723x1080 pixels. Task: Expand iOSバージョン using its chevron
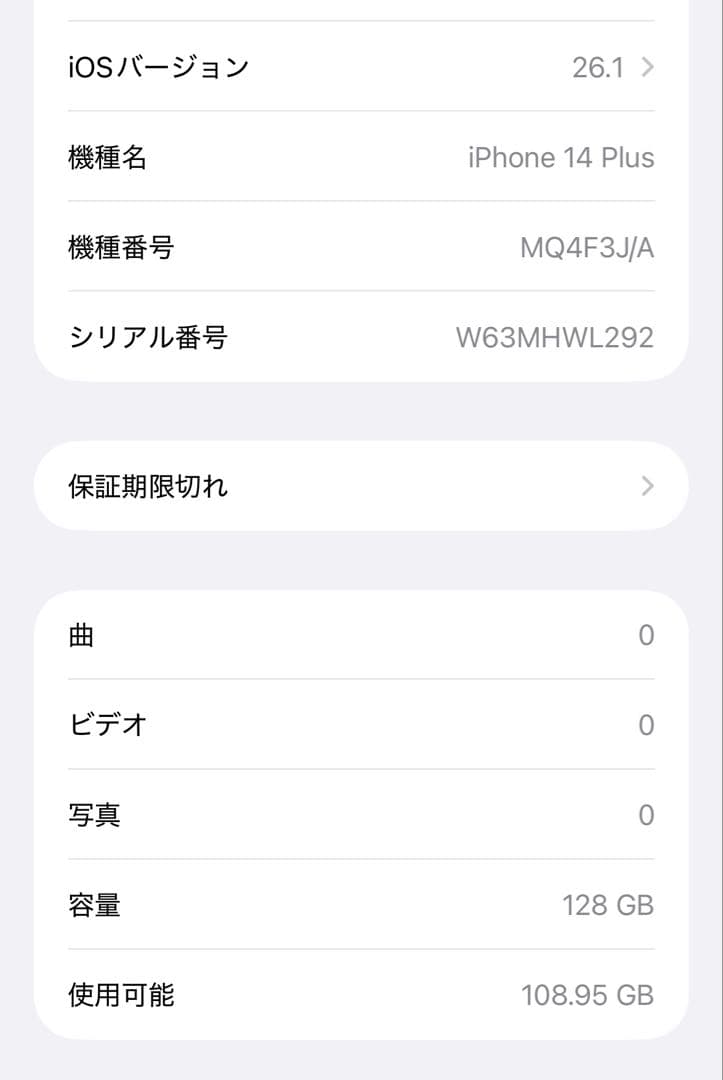coord(646,67)
